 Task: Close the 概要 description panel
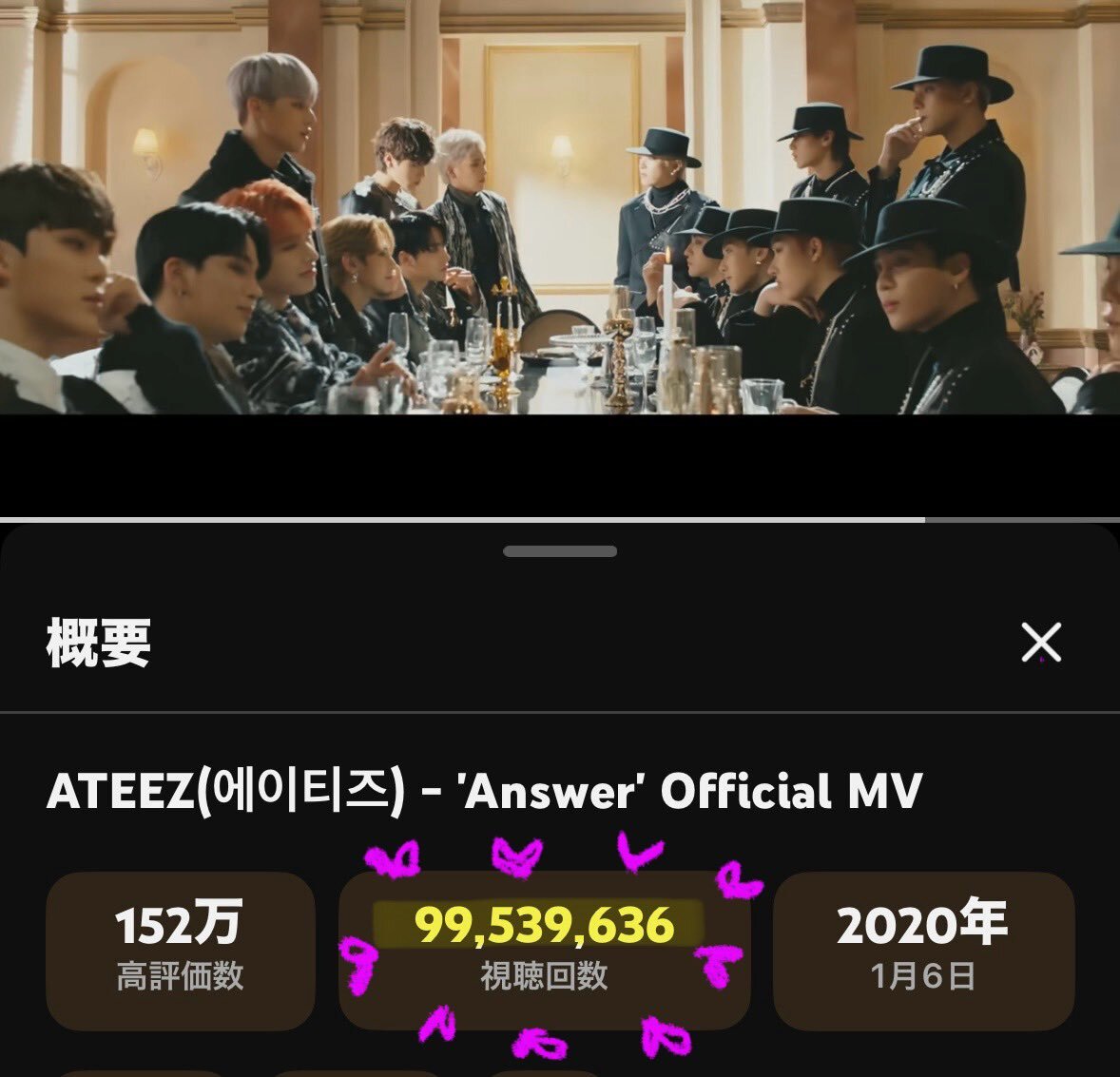coord(1041,643)
